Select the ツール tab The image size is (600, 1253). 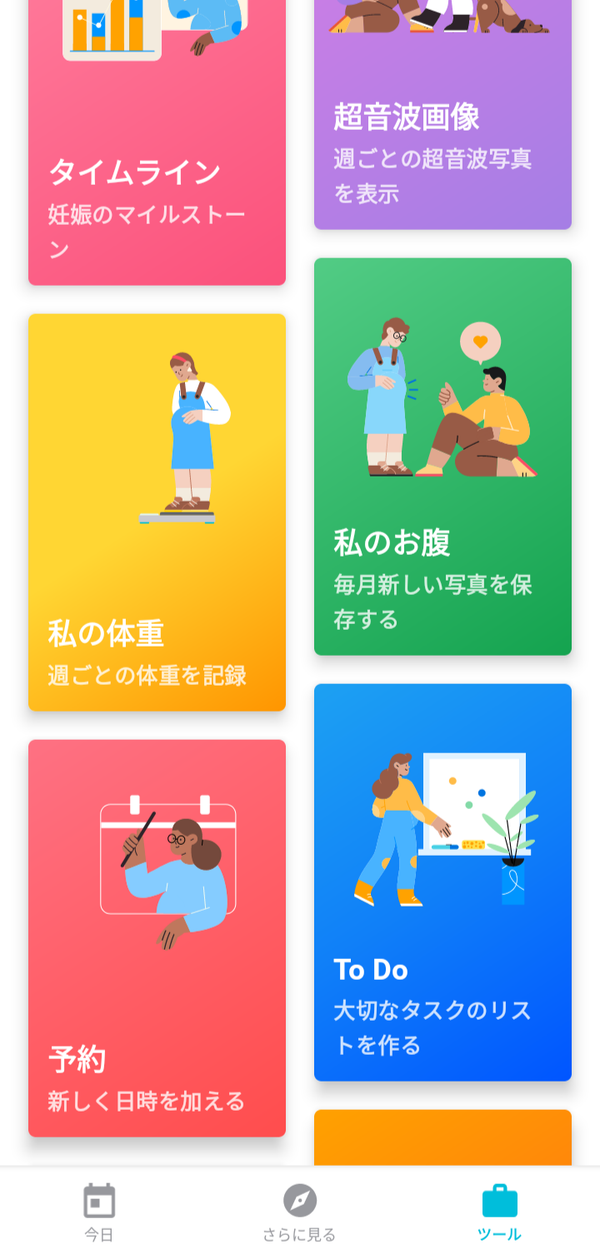[x=499, y=1211]
